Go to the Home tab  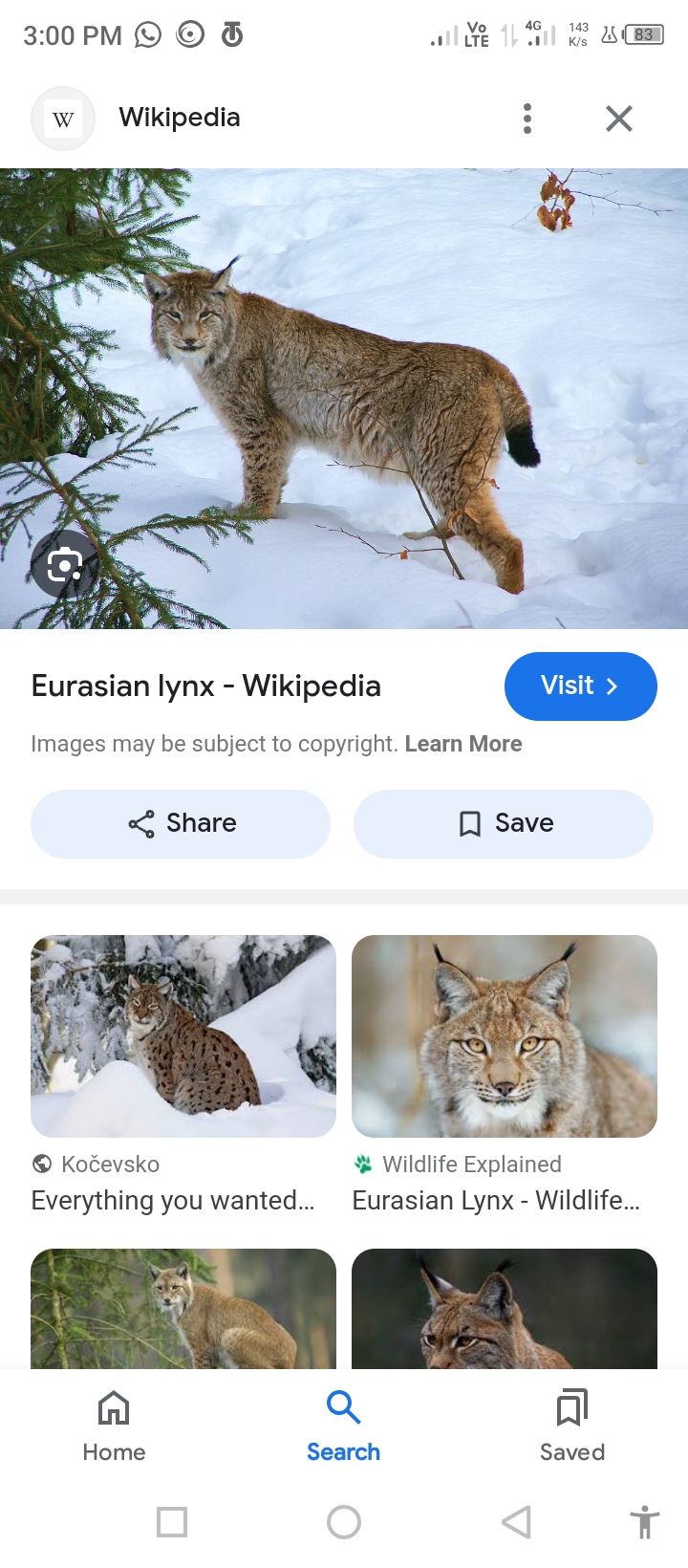click(x=114, y=1425)
